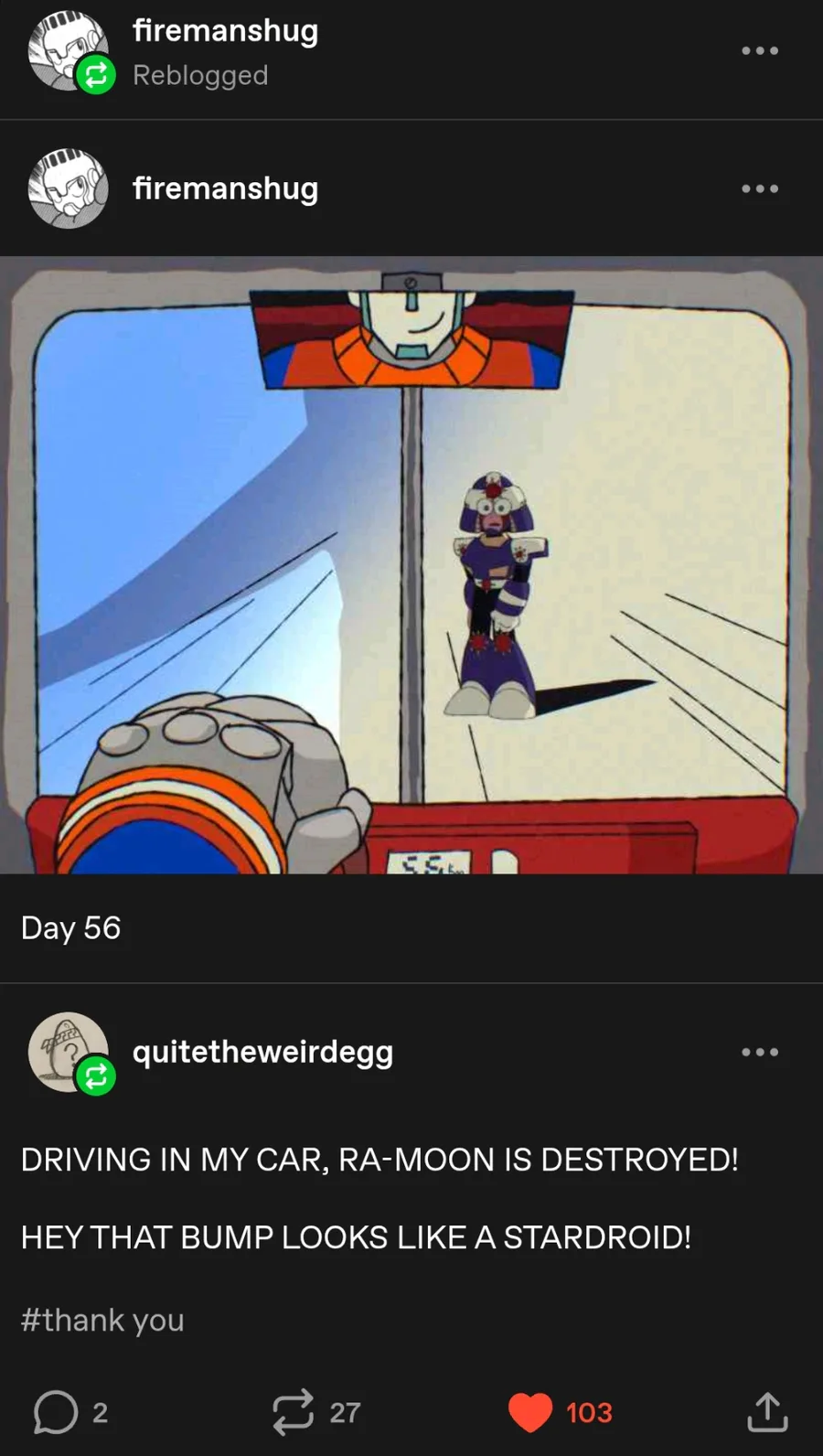This screenshot has height=1456, width=823.
Task: Open the #thank you tag
Action: point(102,1320)
